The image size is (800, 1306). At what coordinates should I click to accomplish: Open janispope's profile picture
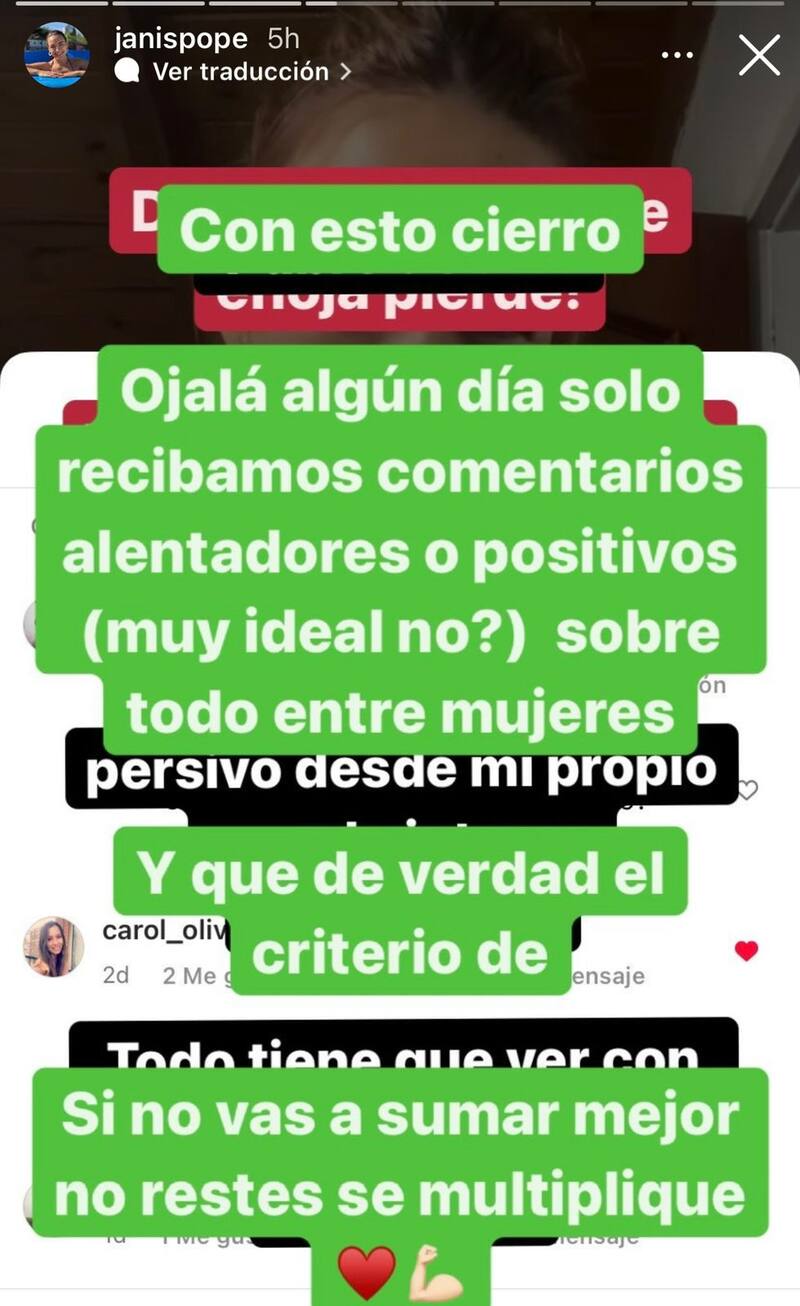tap(56, 55)
